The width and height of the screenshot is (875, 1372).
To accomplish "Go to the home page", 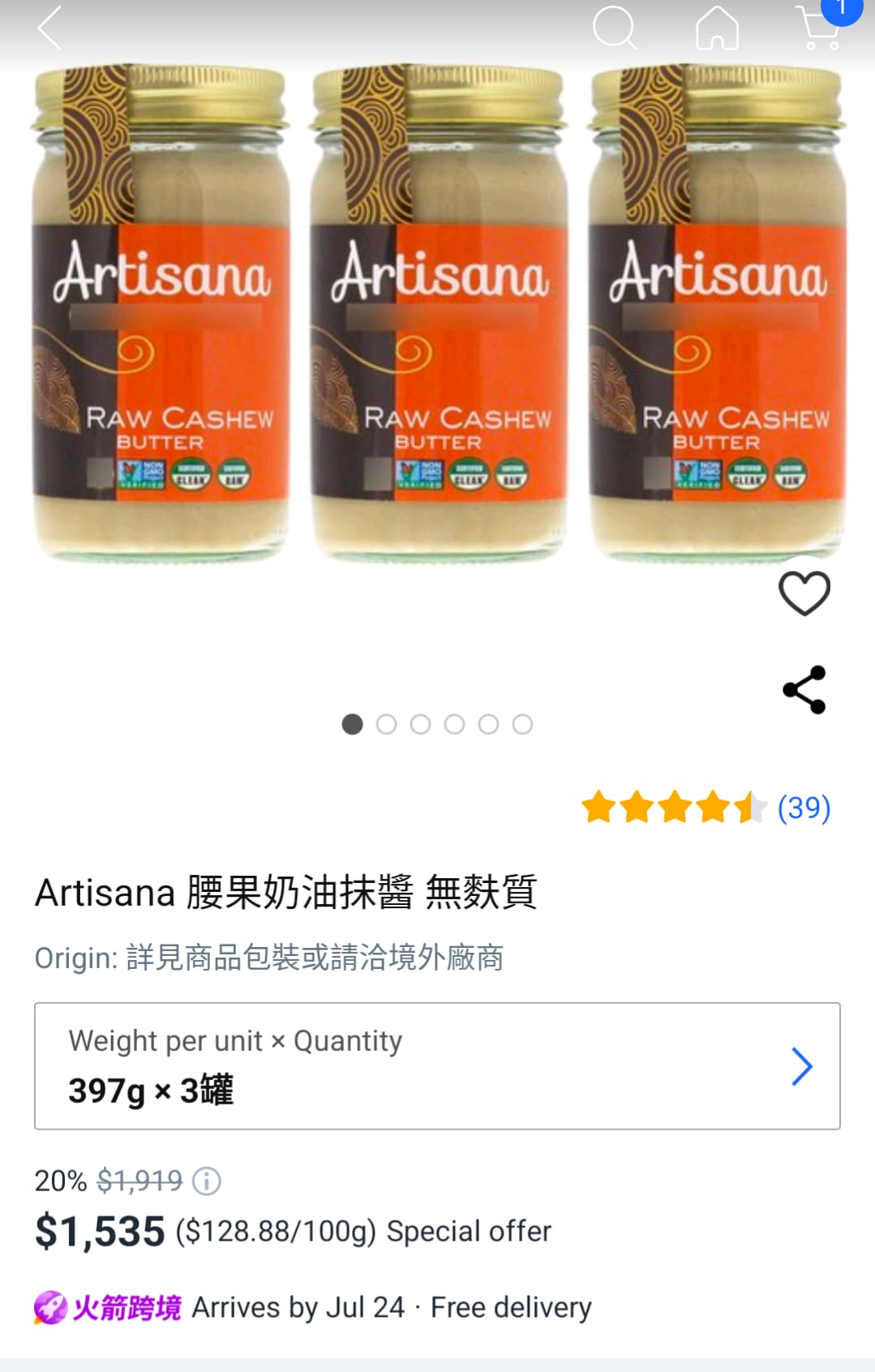I will point(717,28).
